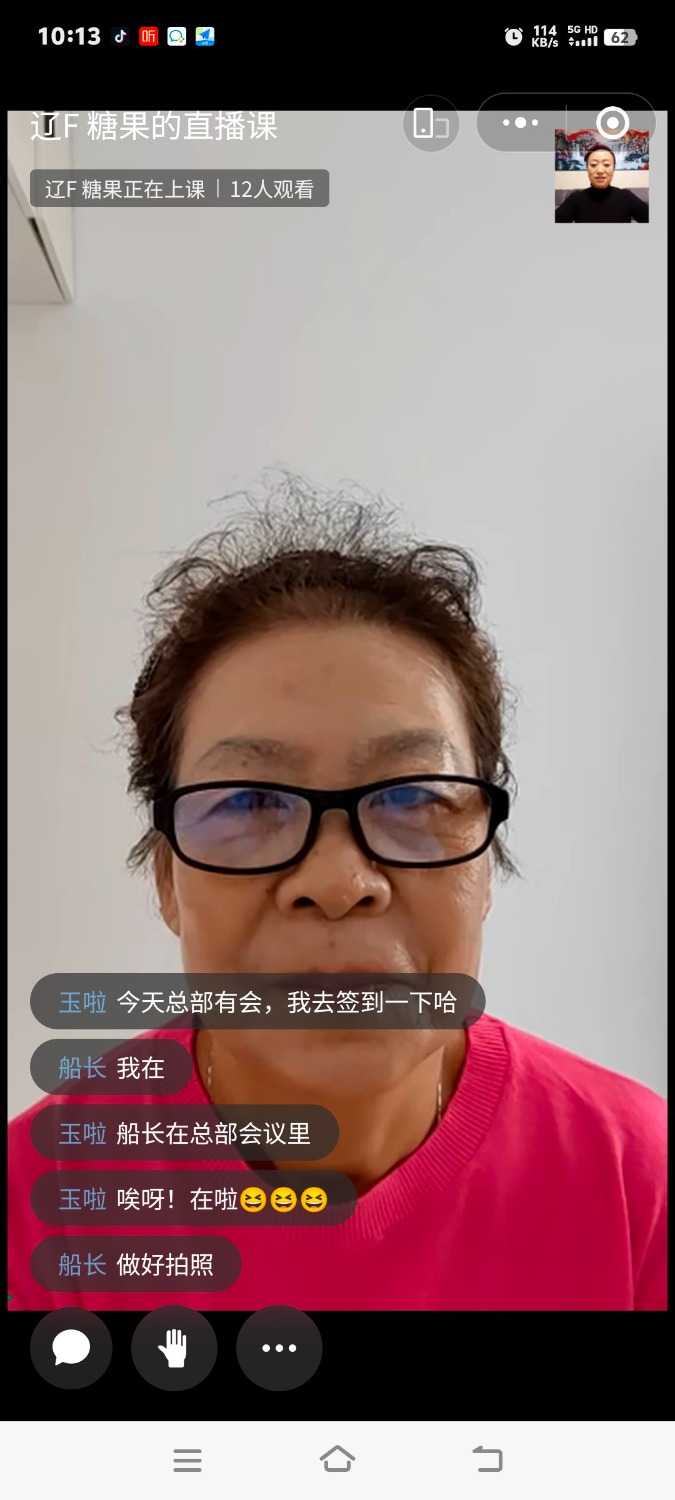
Task: Open the system recent apps menu
Action: tap(187, 1460)
